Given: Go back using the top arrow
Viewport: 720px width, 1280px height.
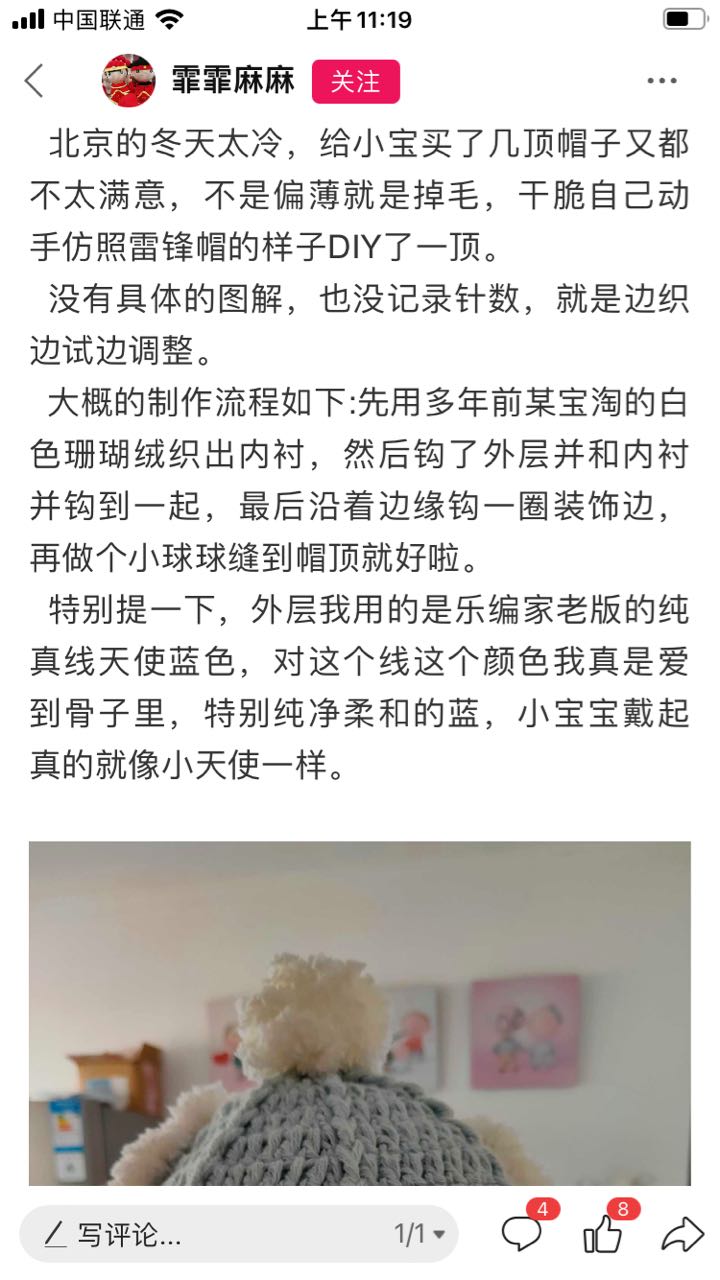Looking at the screenshot, I should 35,81.
